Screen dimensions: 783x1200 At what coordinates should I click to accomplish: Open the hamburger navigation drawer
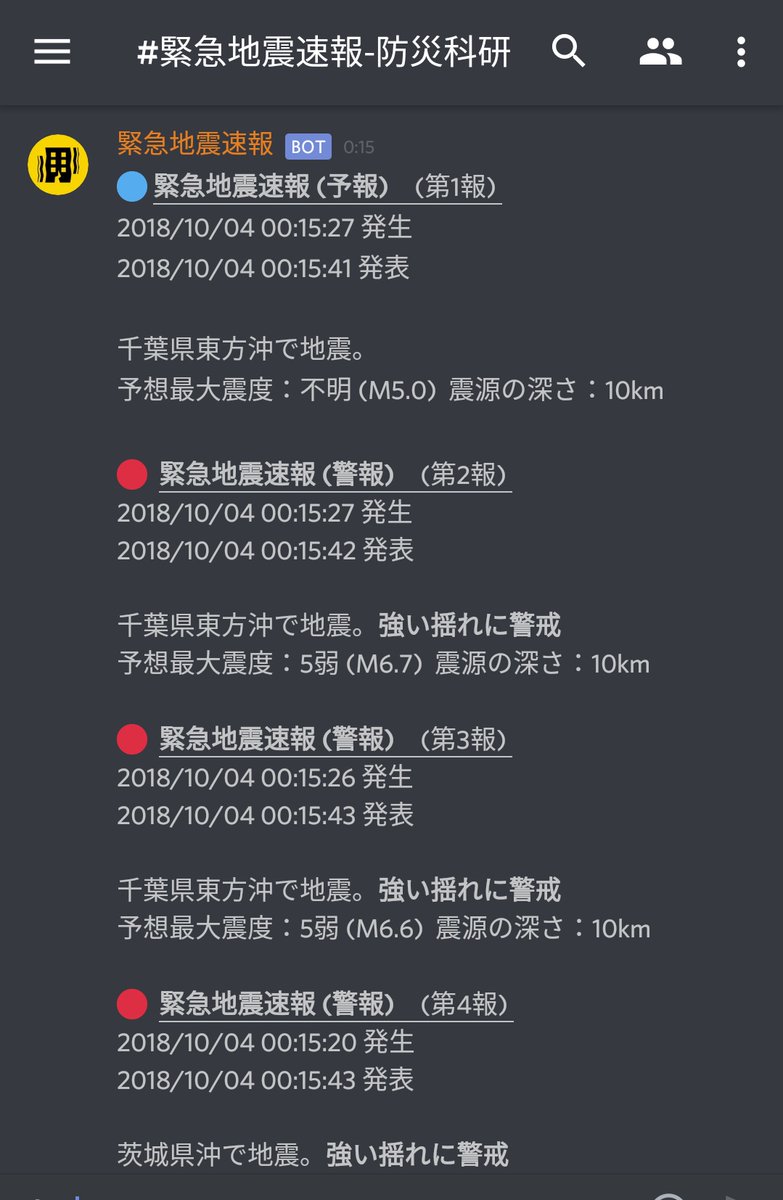[52, 51]
